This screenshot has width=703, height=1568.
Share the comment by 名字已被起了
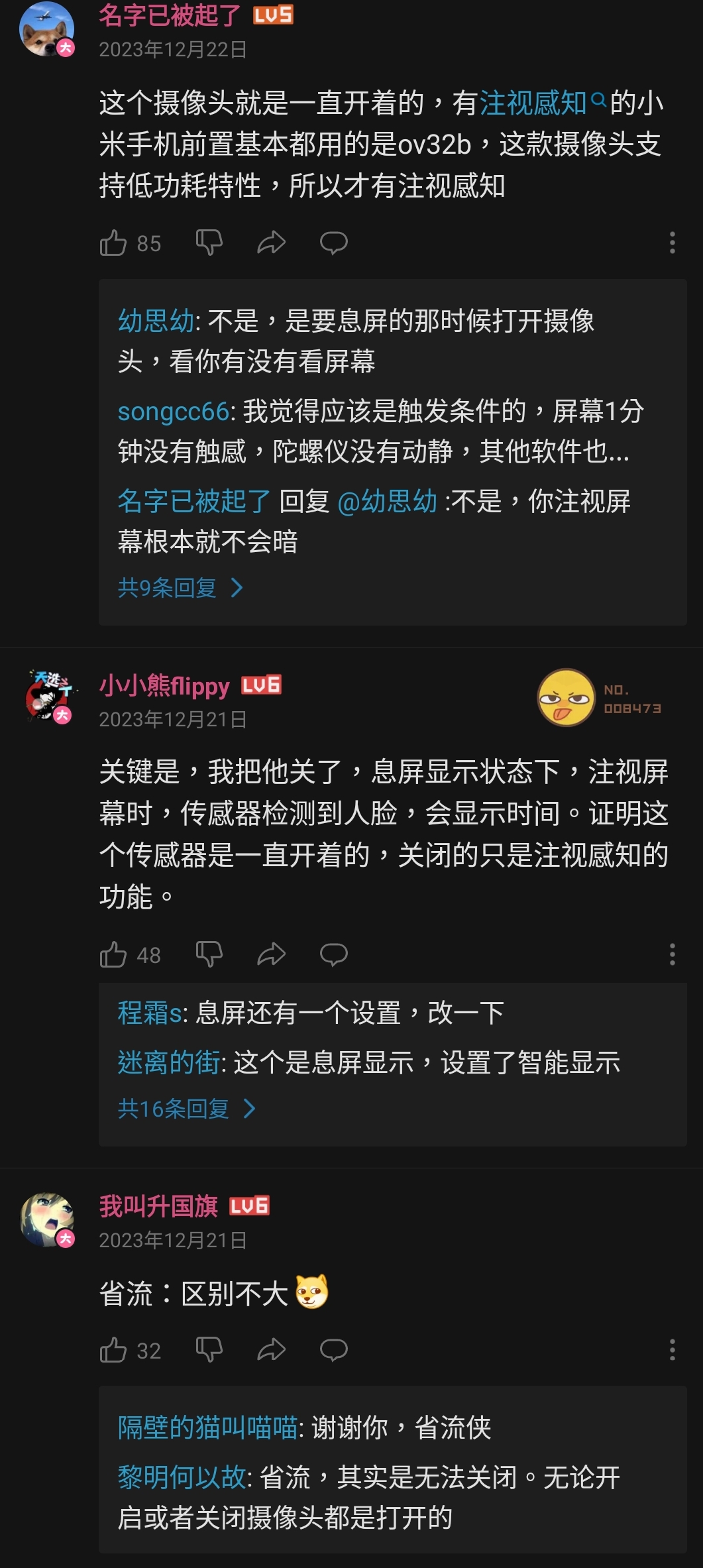271,243
